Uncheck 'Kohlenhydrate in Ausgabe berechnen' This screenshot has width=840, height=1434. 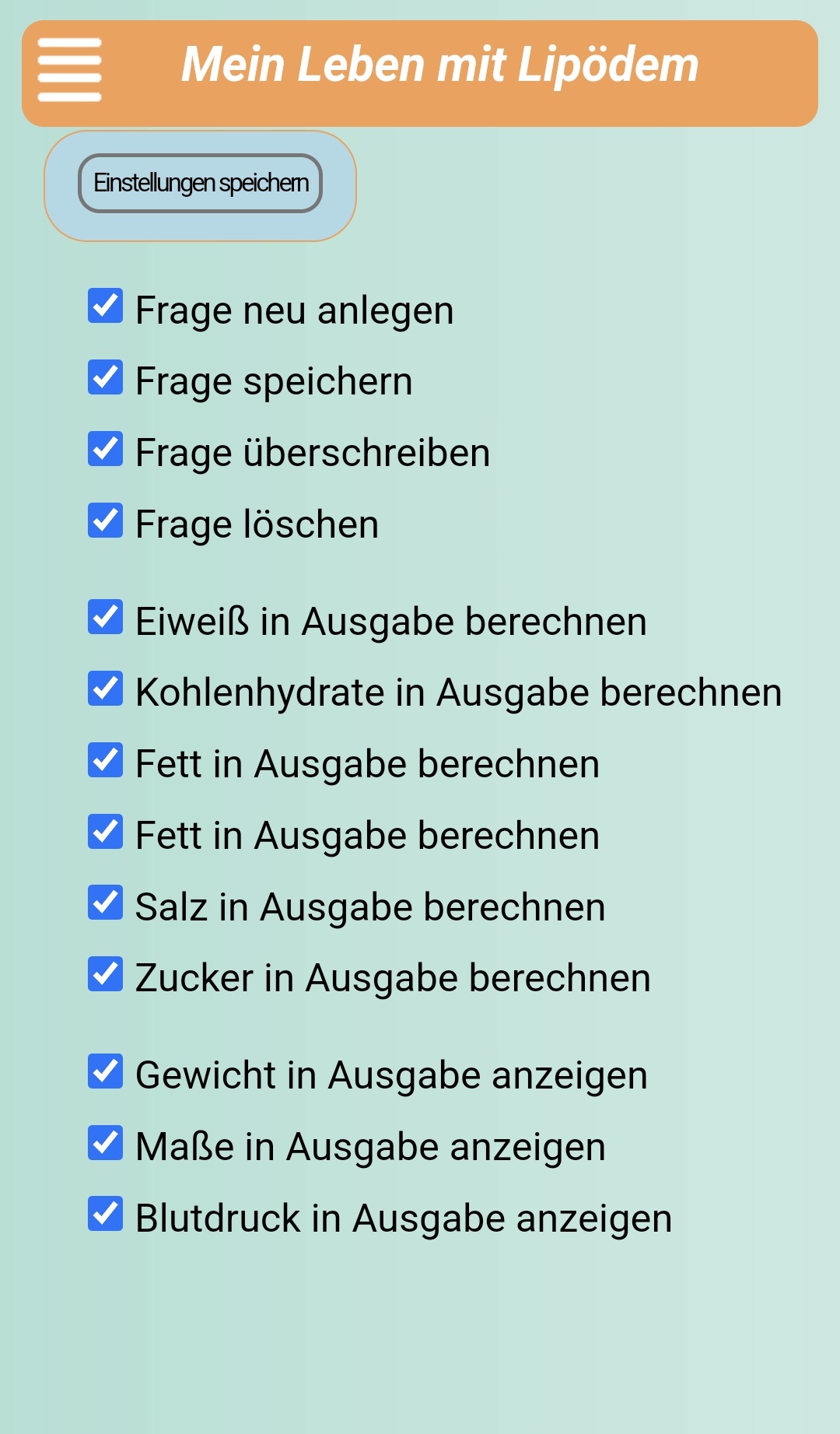(107, 691)
